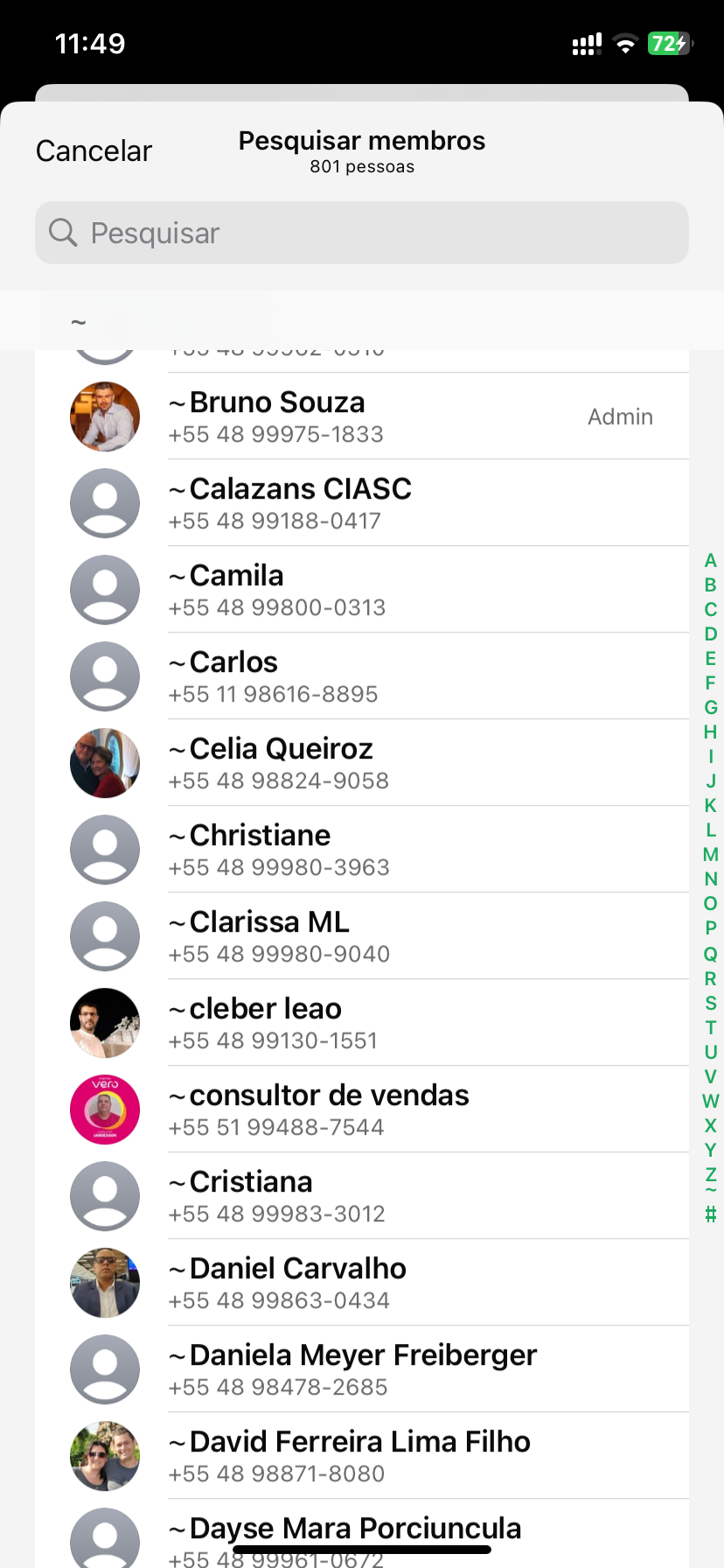Screen dimensions: 724x1568
Task: Jump to the # index section
Action: [710, 1214]
